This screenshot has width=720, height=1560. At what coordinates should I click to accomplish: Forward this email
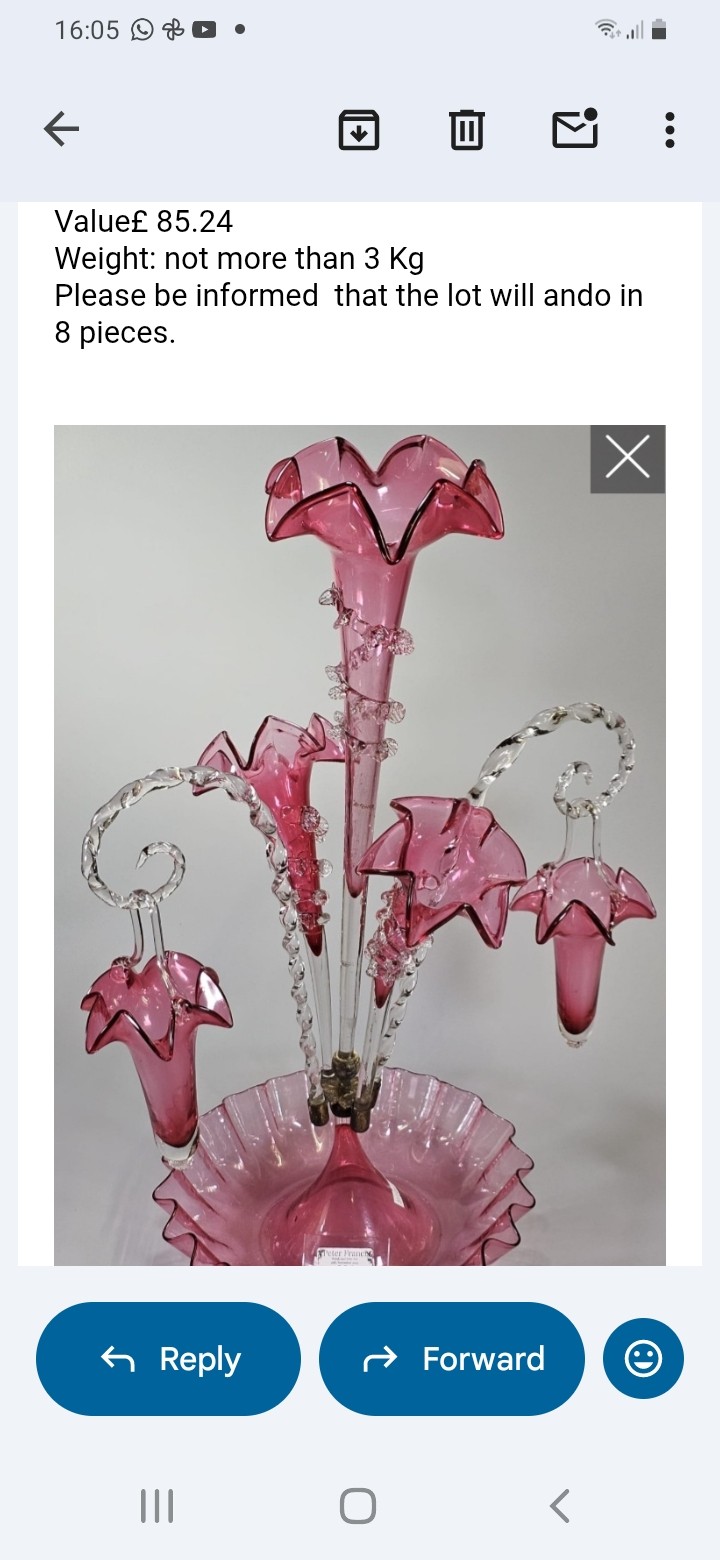pyautogui.click(x=451, y=1358)
